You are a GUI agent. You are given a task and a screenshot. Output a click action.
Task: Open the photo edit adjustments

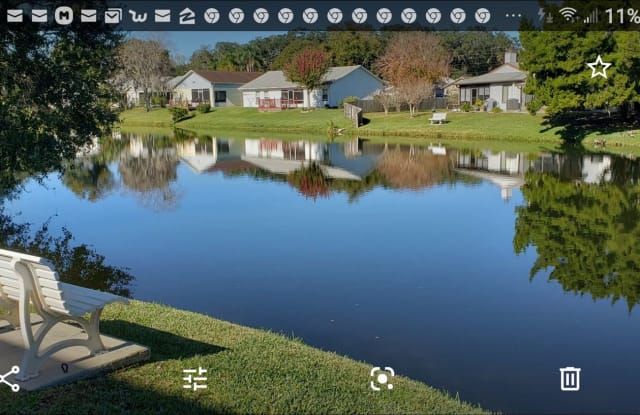coord(195,378)
